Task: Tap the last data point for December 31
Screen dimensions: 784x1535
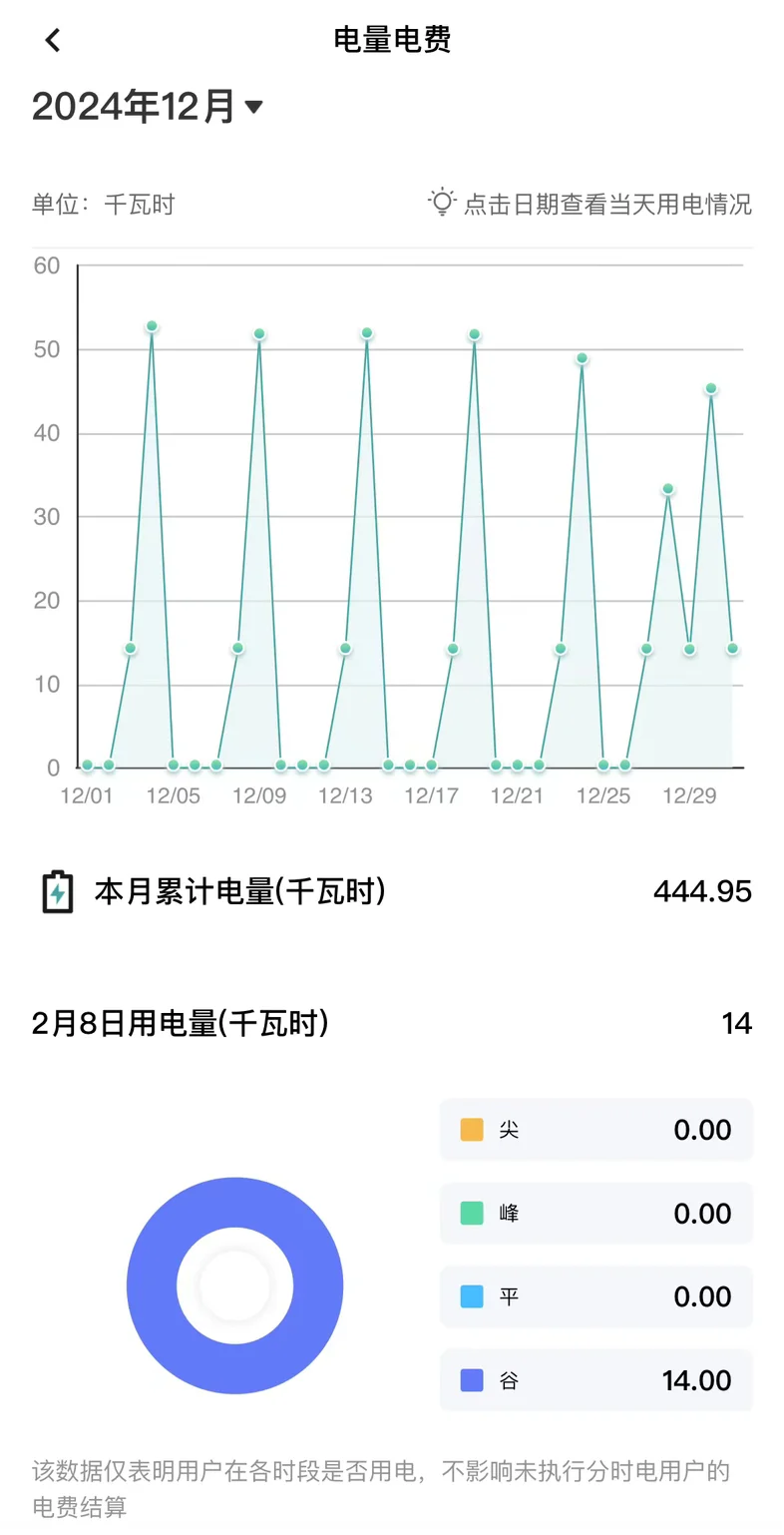Action: 732,648
